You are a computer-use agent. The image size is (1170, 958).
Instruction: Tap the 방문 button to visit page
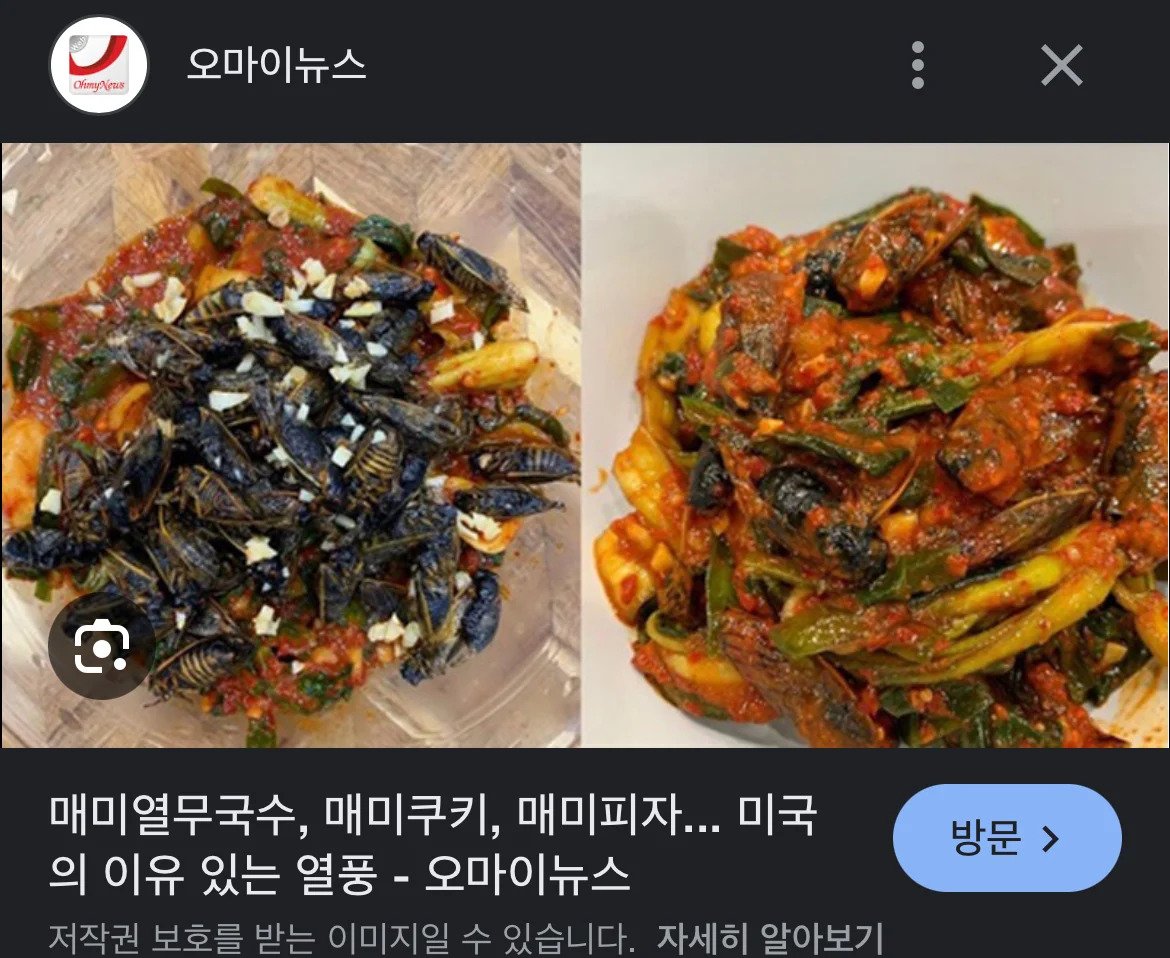[1006, 838]
